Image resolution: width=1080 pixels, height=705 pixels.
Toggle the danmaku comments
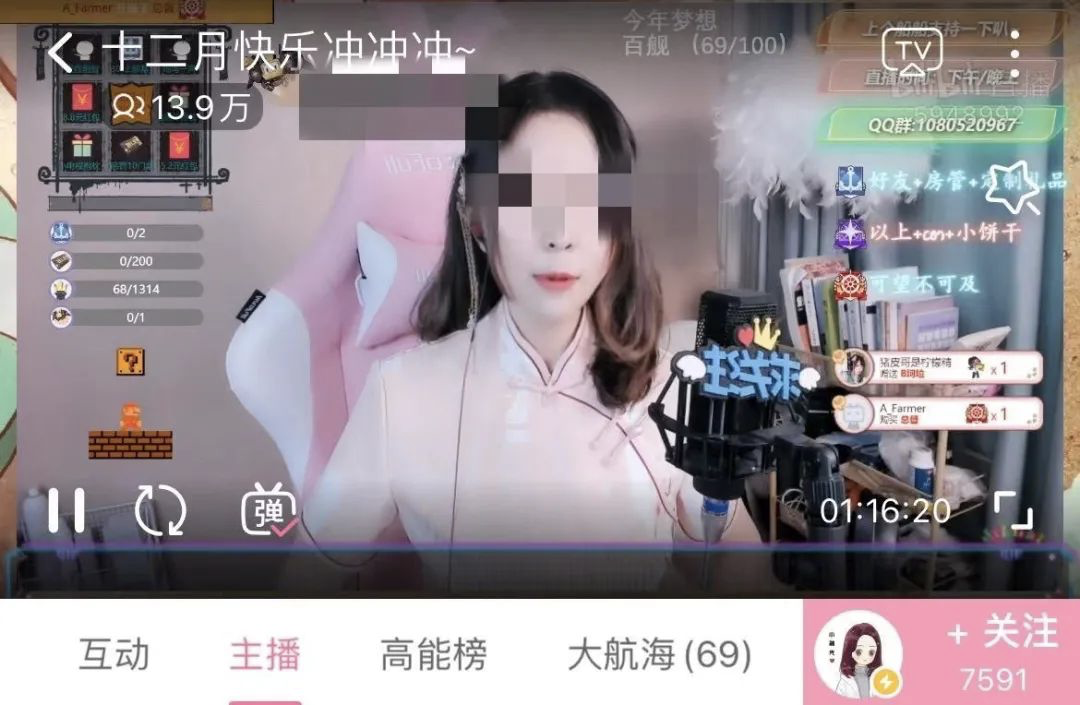(269, 510)
